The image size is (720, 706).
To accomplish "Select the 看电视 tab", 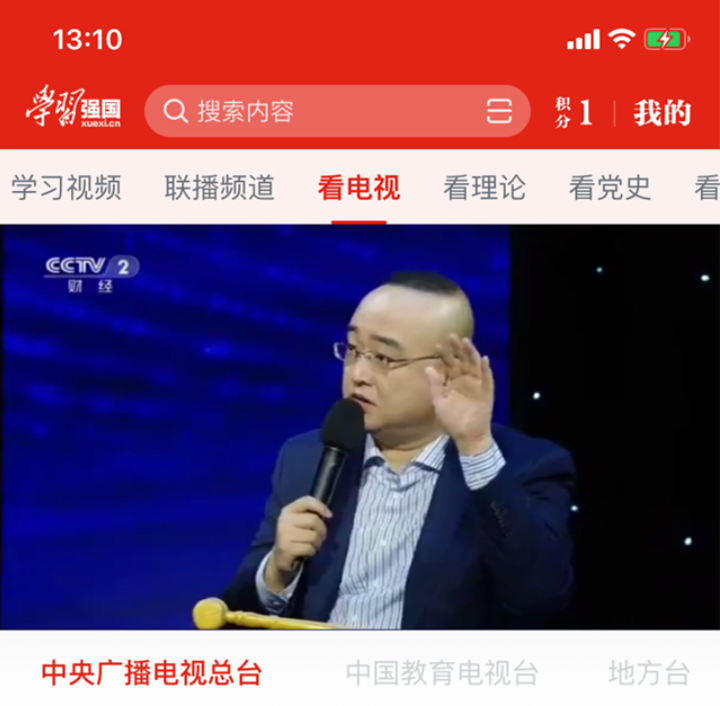I will 359,187.
